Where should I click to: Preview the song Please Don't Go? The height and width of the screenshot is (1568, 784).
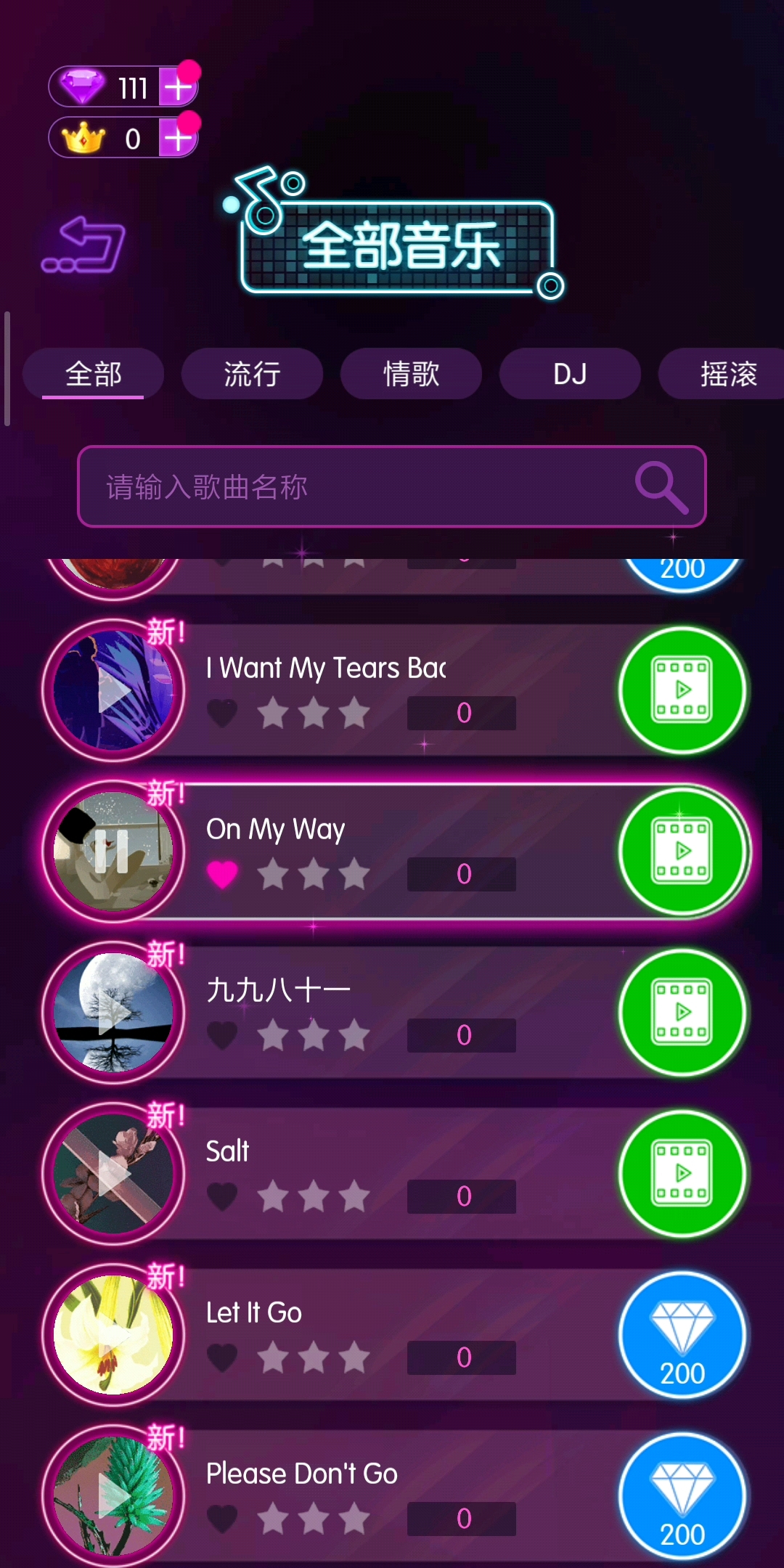point(114,1495)
